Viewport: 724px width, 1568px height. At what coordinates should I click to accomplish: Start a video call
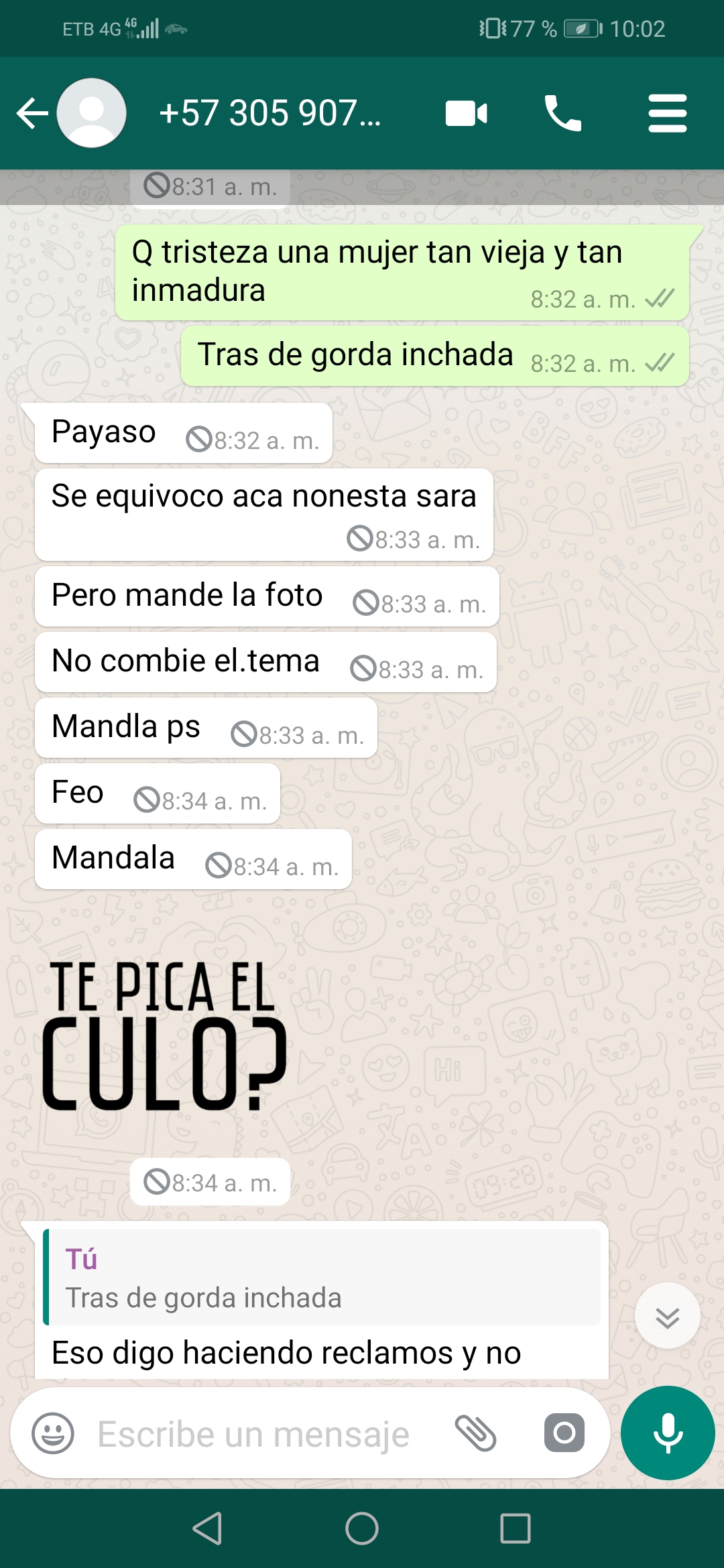click(466, 113)
